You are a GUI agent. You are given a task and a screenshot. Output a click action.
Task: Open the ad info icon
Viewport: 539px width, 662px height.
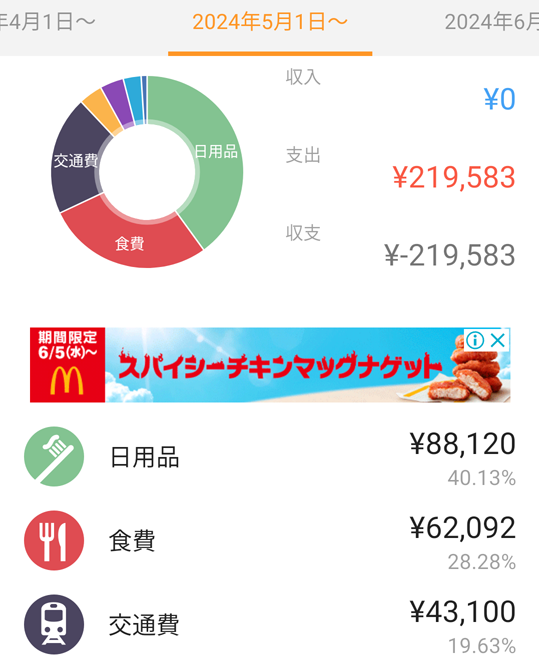pos(475,340)
